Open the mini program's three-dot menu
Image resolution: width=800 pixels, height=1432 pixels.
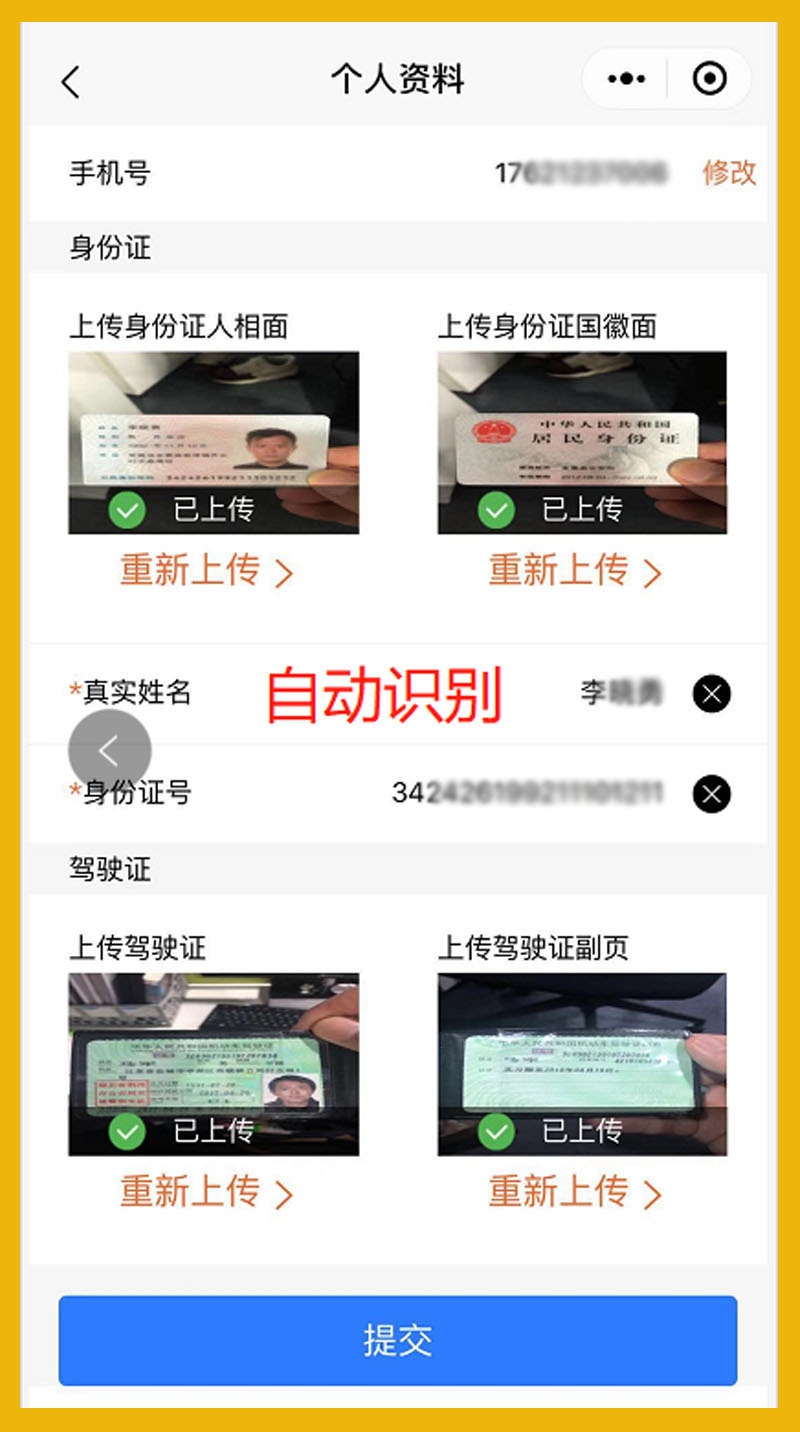(x=626, y=79)
